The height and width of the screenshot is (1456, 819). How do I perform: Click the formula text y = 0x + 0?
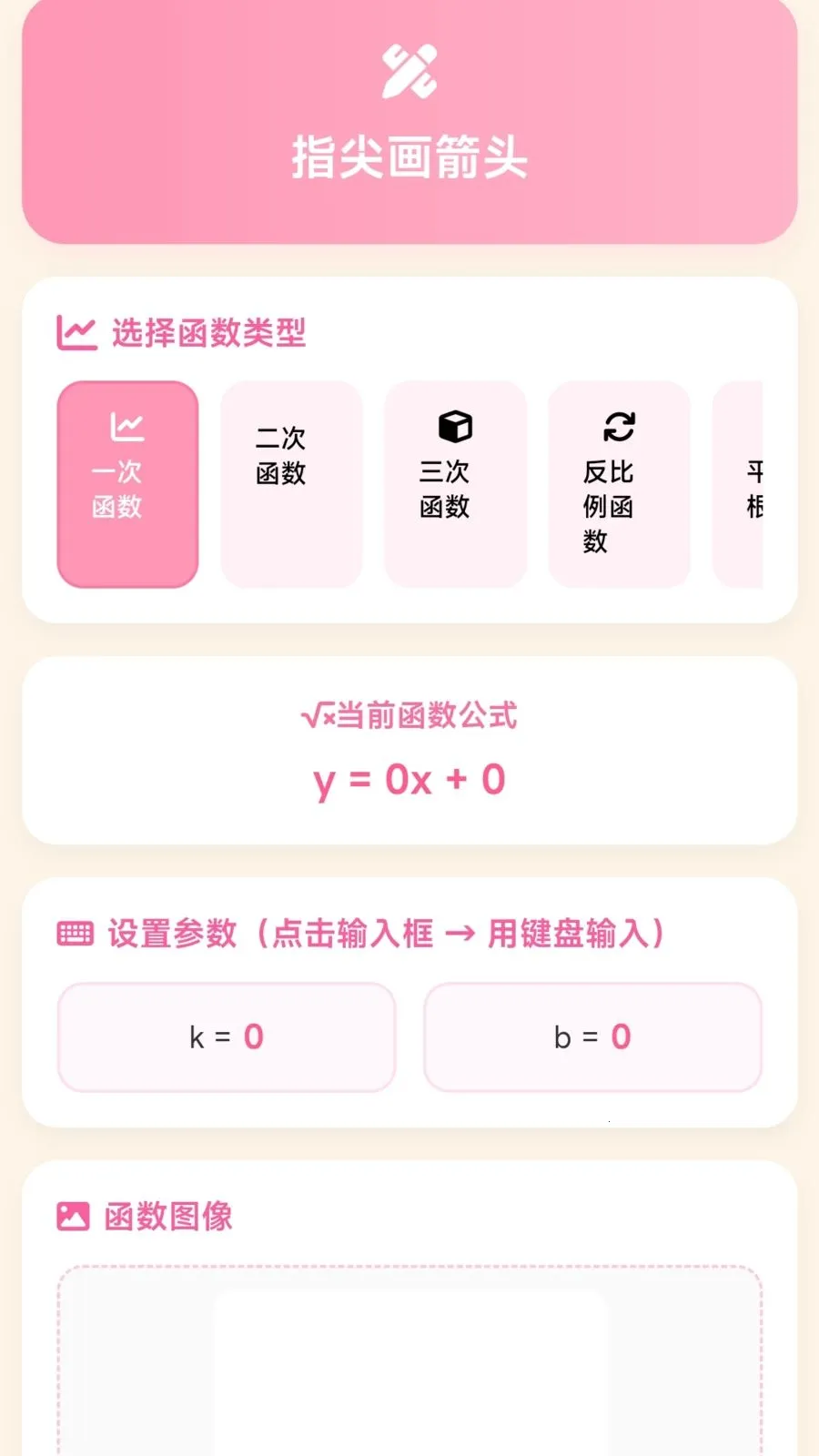(409, 780)
